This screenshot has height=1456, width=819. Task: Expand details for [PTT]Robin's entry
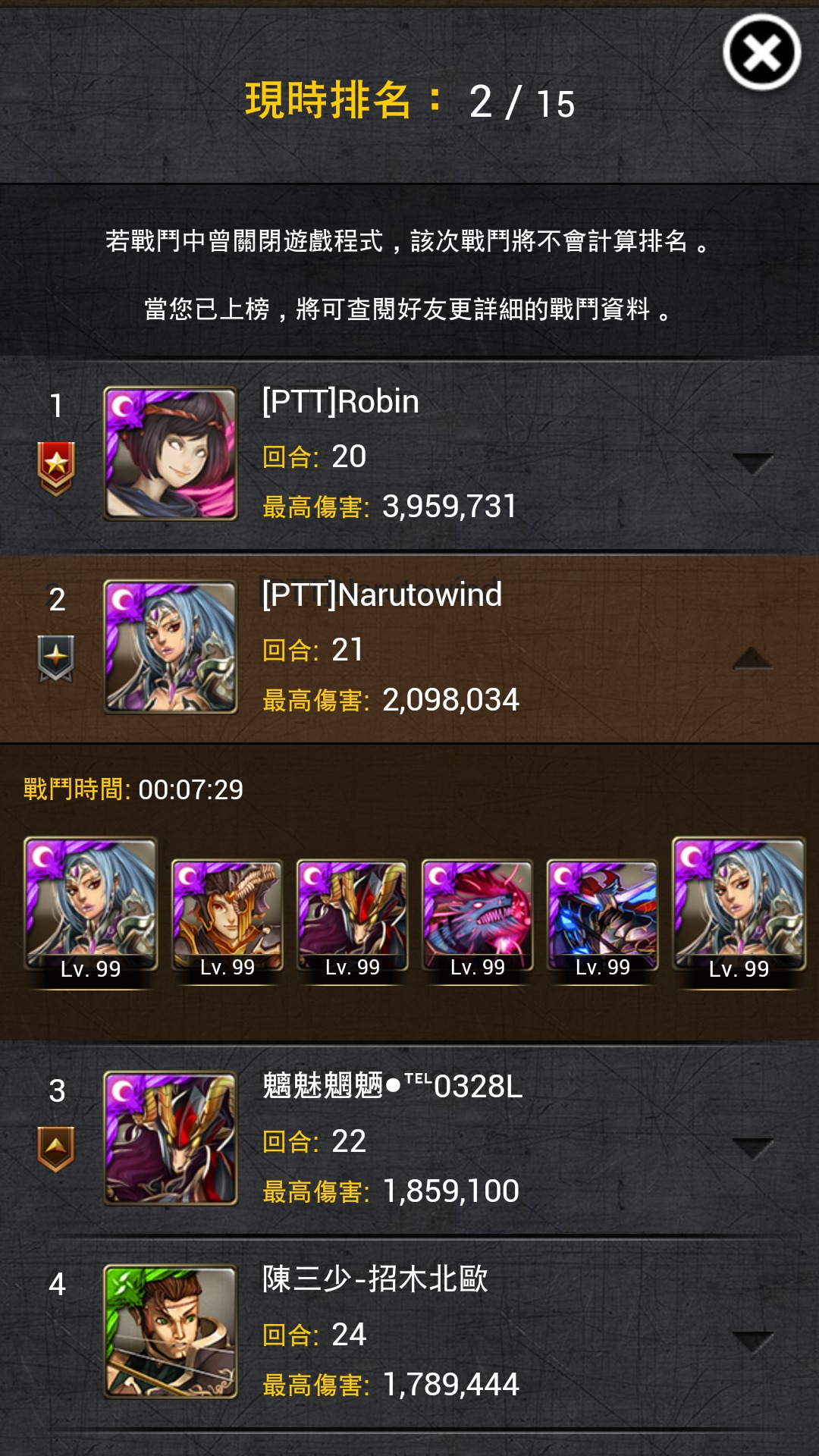click(752, 463)
